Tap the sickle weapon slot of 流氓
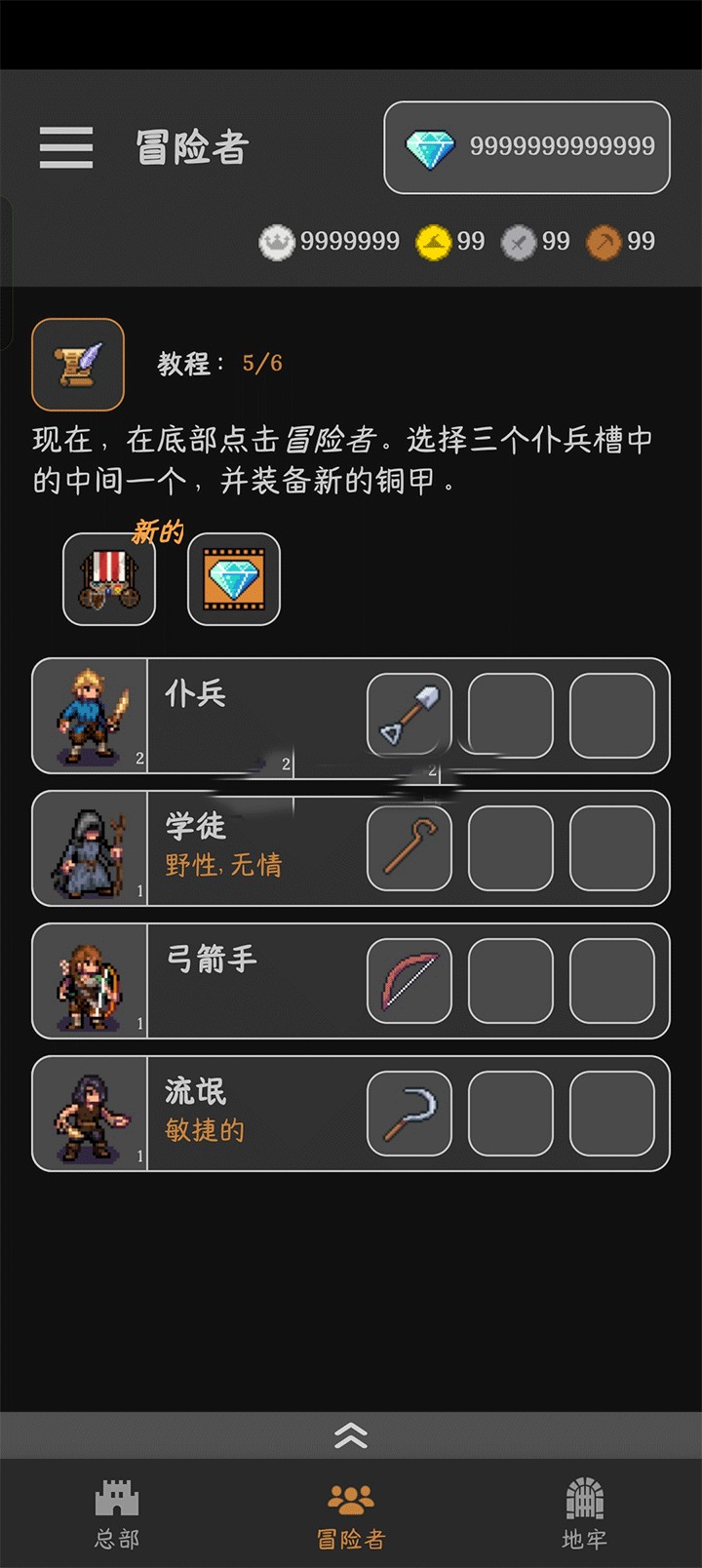The width and height of the screenshot is (702, 1568). (409, 1113)
